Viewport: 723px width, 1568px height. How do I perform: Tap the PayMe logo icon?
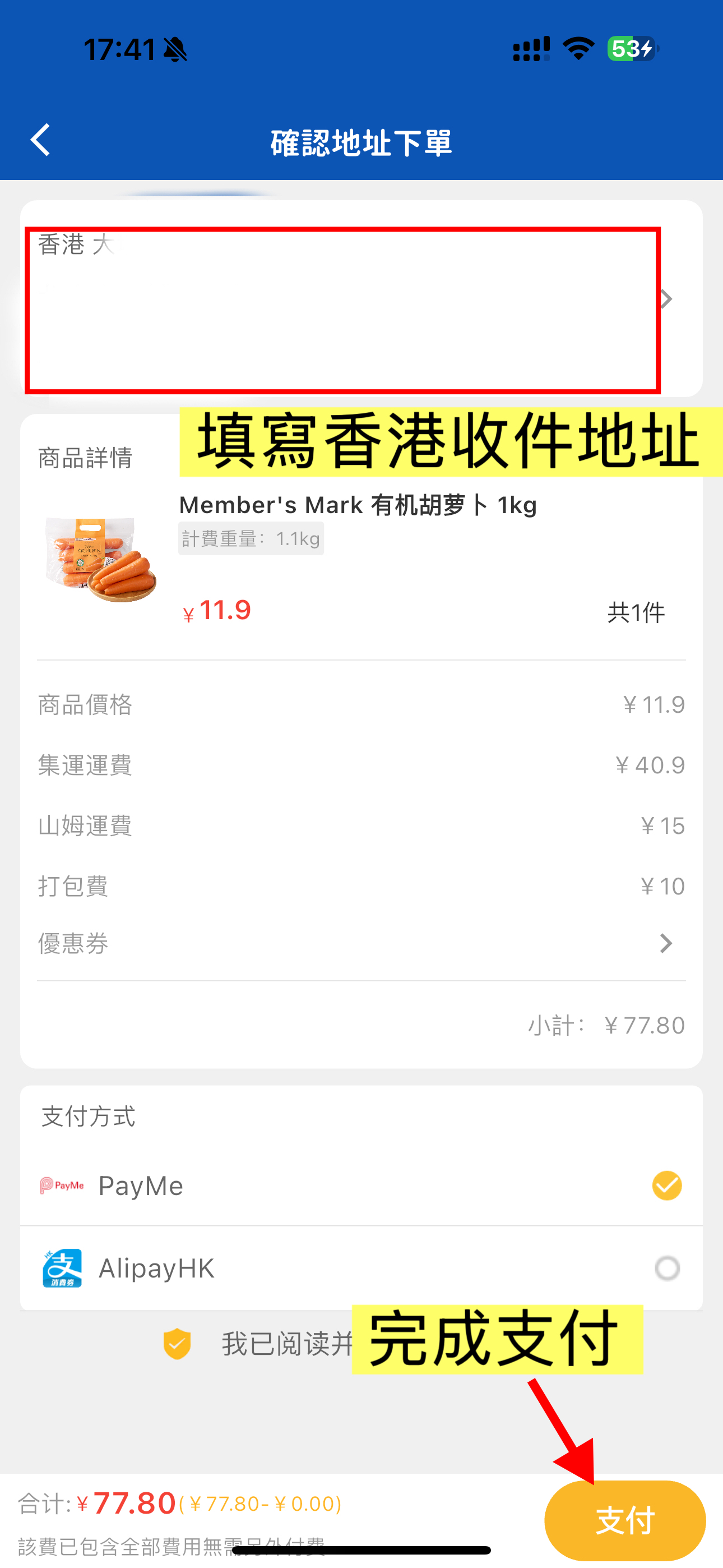point(61,1184)
